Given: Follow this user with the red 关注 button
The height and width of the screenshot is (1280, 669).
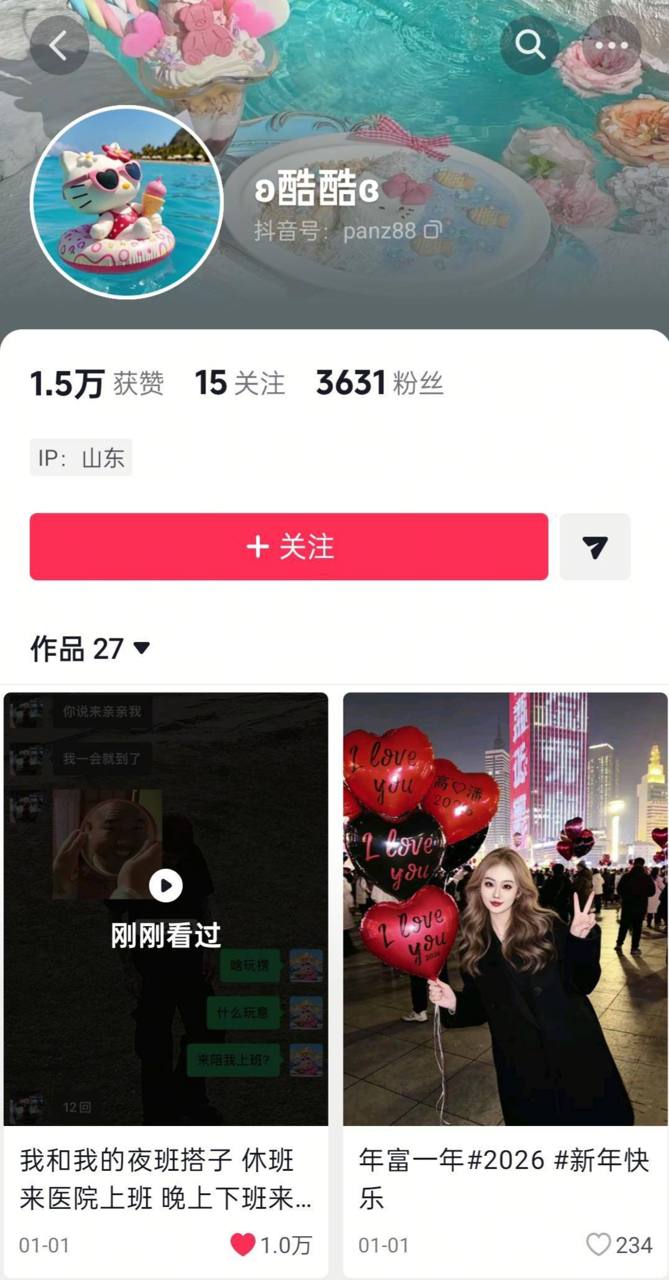Looking at the screenshot, I should tap(289, 547).
